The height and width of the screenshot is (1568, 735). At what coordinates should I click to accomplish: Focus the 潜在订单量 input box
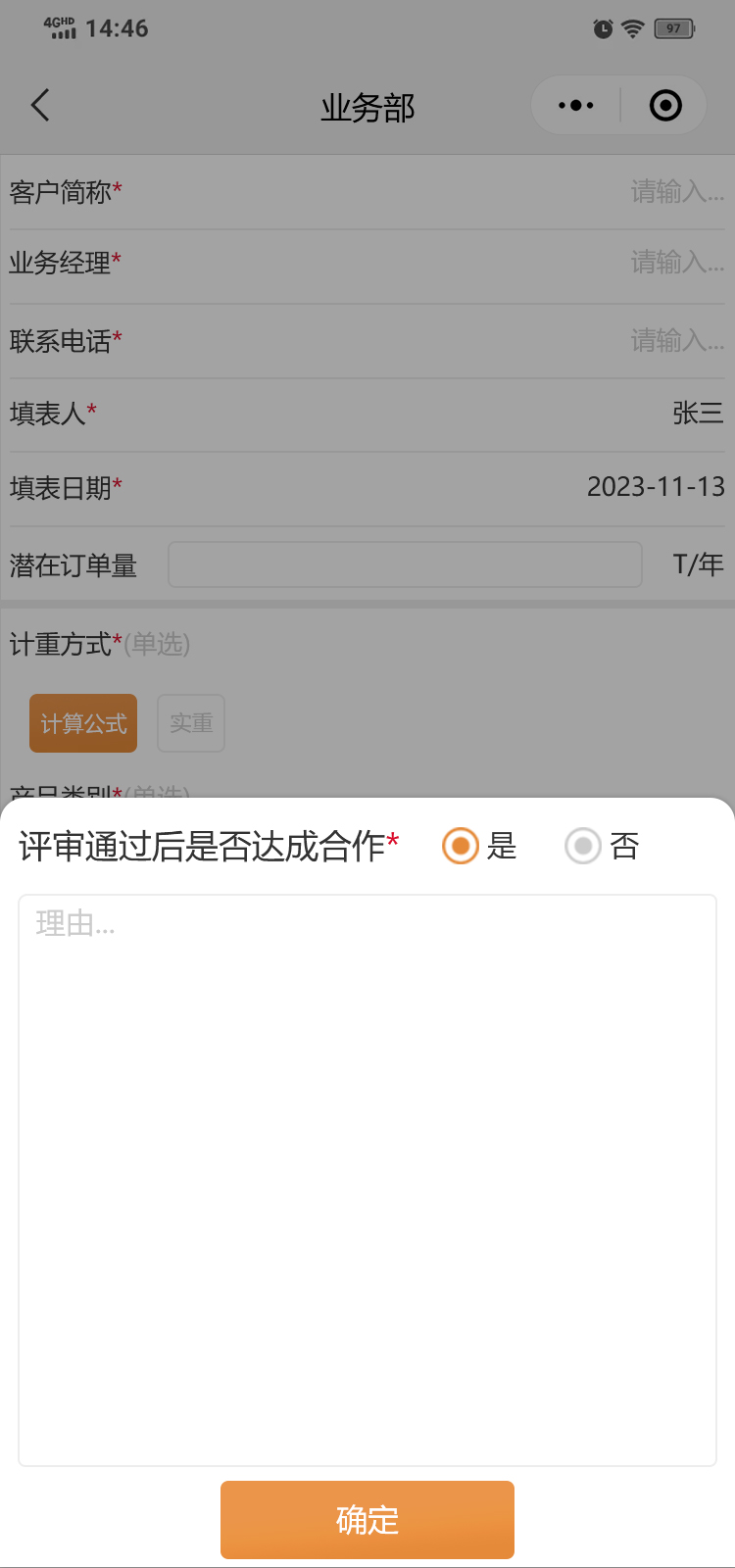pos(405,564)
